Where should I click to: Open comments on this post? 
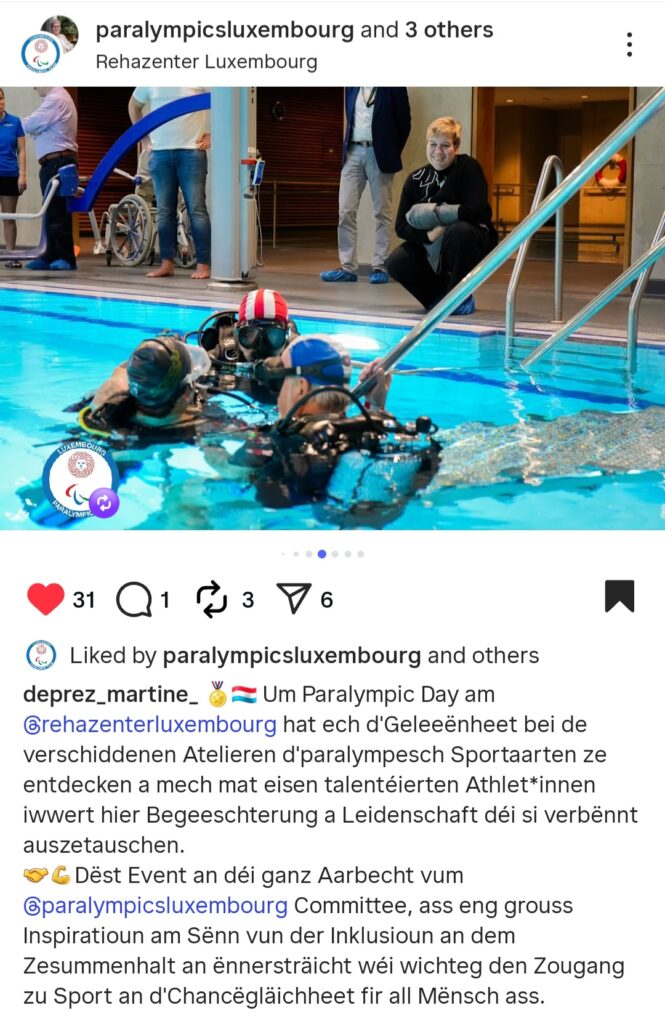[x=133, y=599]
